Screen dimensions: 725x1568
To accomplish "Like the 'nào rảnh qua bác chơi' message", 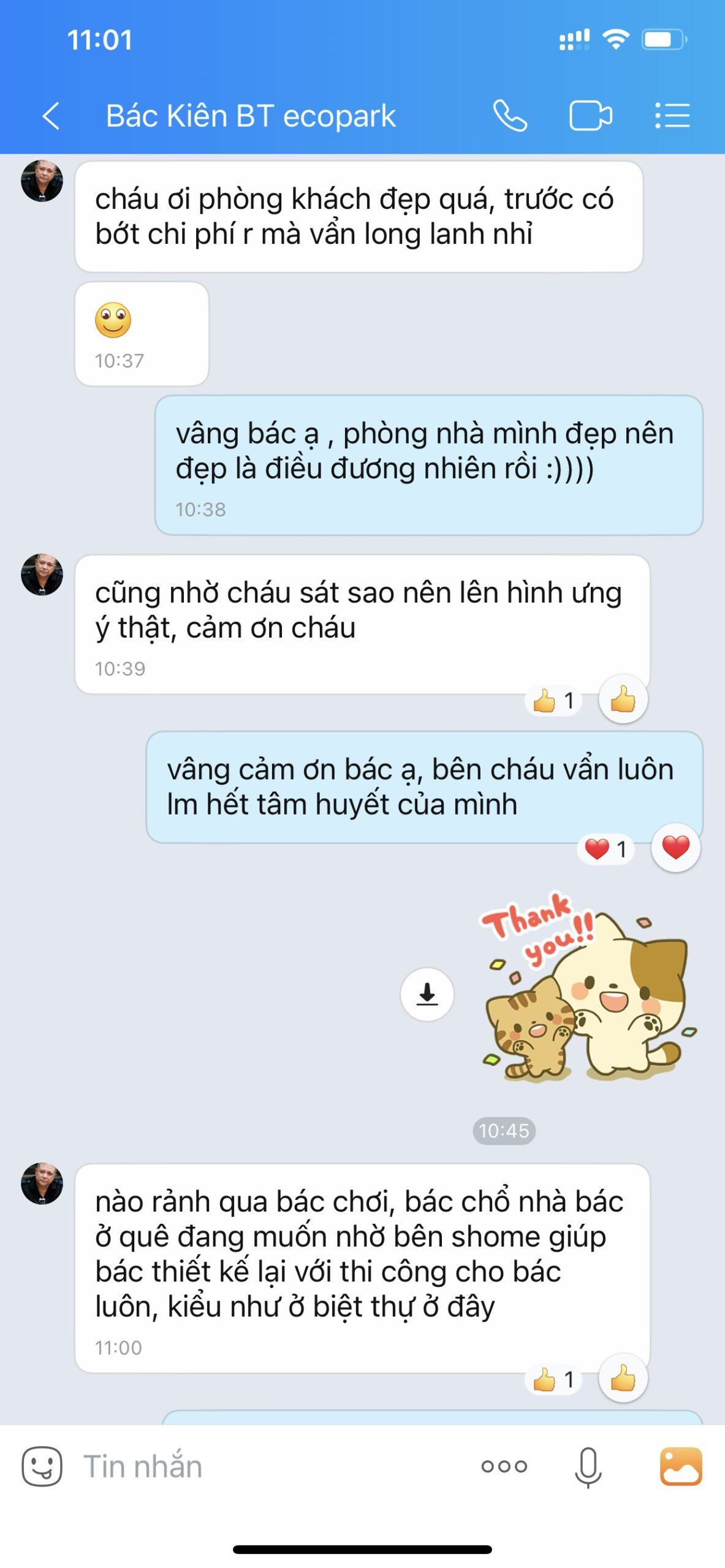I will point(623,1379).
